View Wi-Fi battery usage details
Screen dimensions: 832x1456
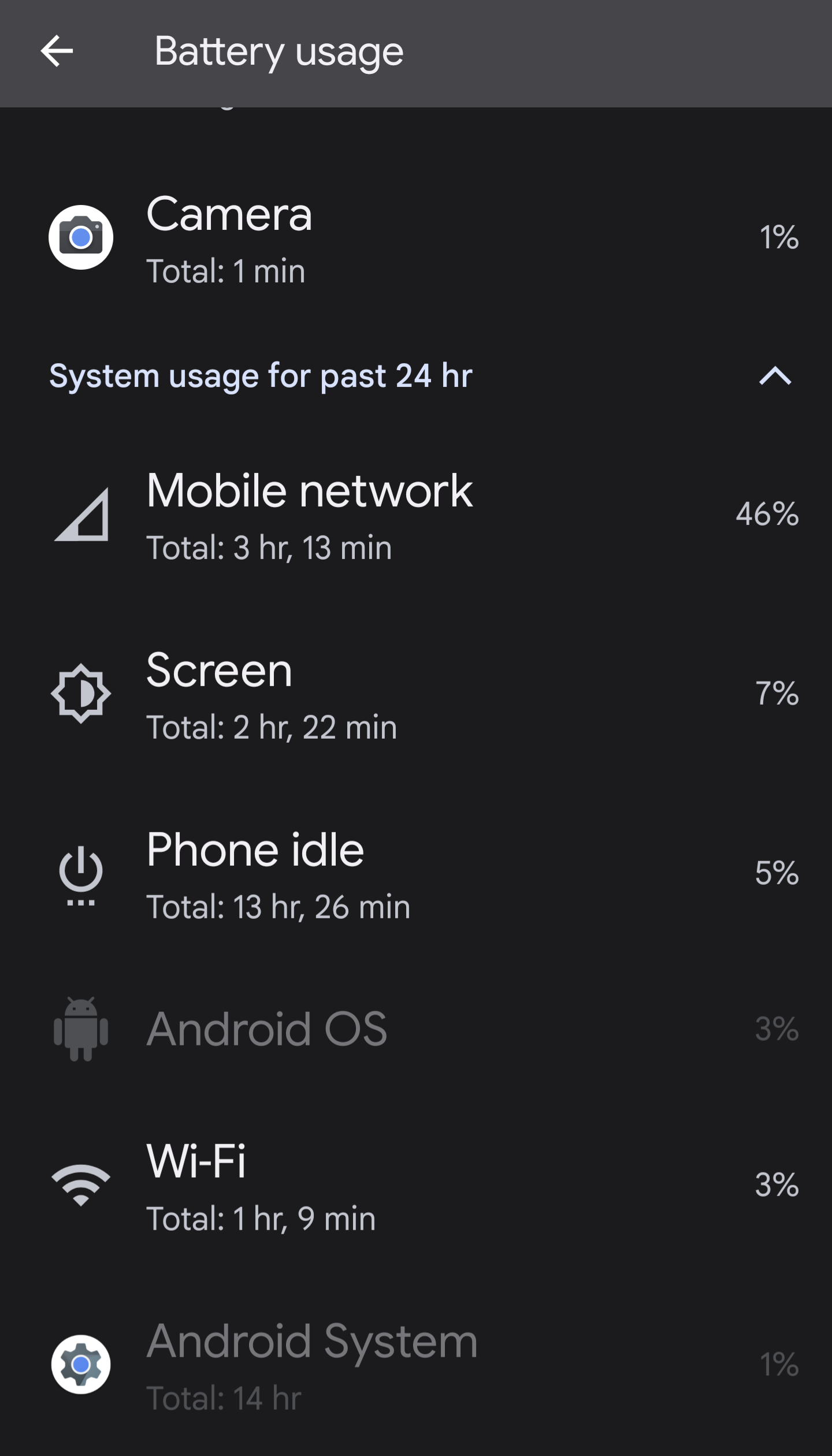pyautogui.click(x=416, y=1185)
